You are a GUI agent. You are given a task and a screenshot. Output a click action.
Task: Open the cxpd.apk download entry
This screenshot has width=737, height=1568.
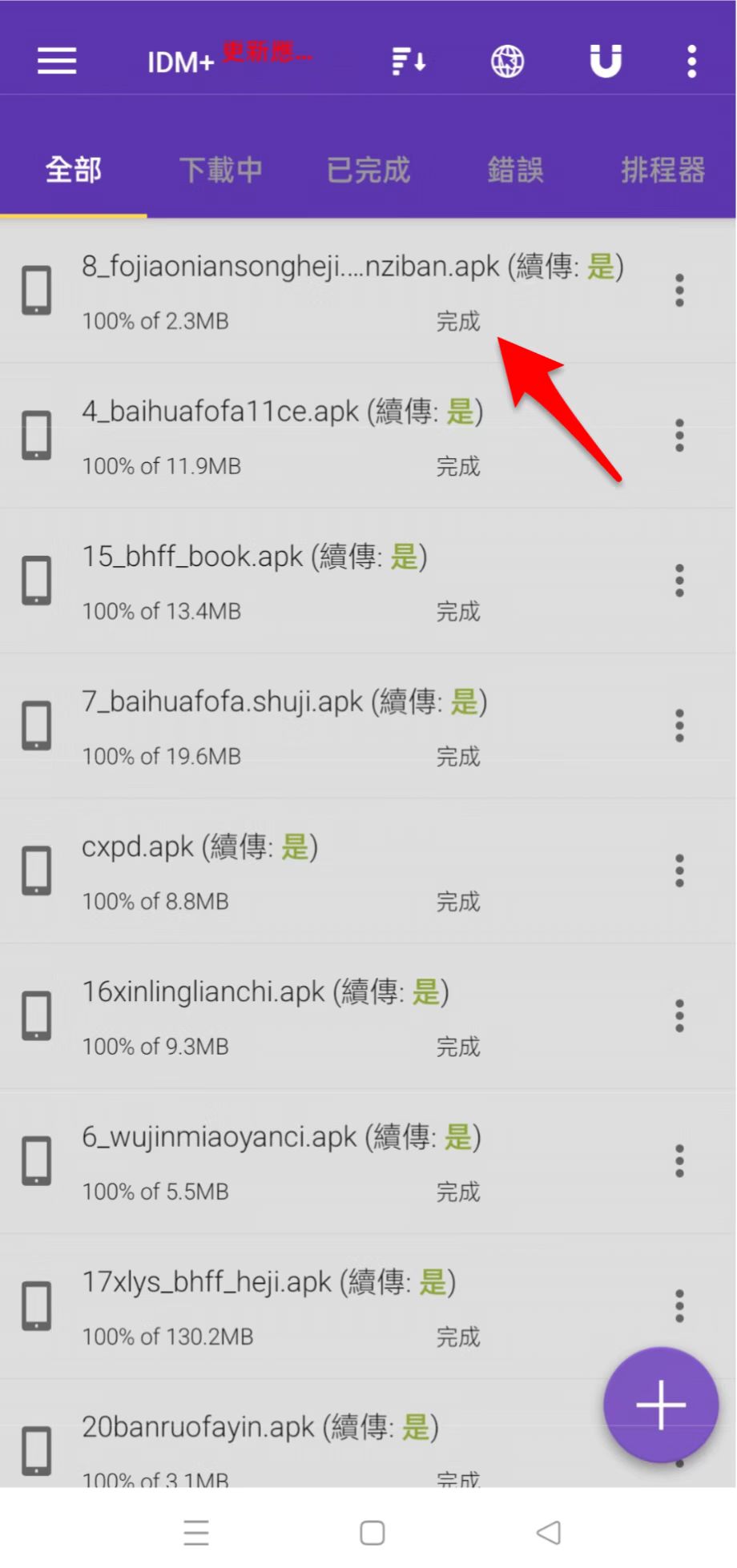pos(320,870)
